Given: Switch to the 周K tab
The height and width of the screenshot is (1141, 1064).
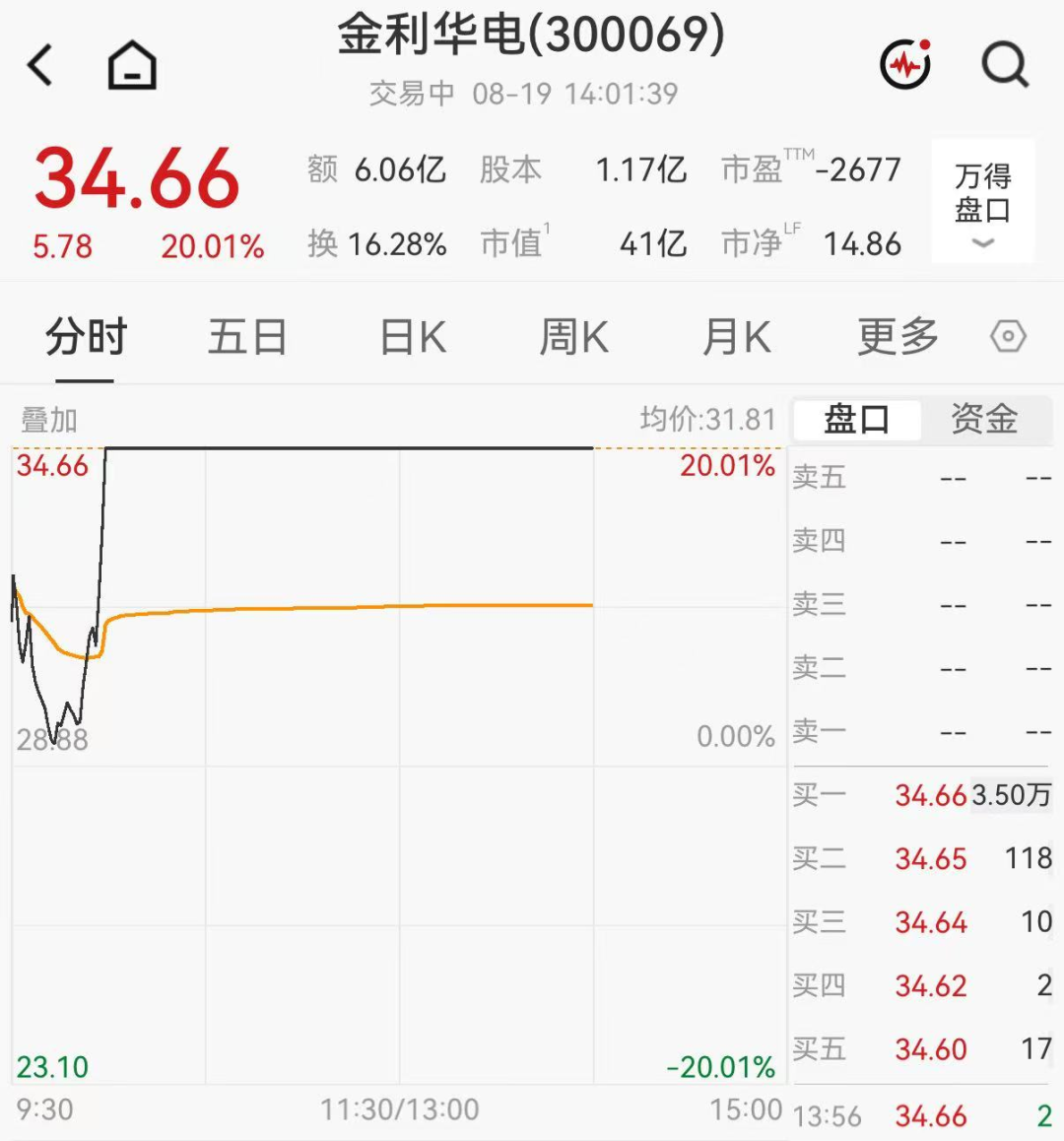Looking at the screenshot, I should (x=573, y=337).
